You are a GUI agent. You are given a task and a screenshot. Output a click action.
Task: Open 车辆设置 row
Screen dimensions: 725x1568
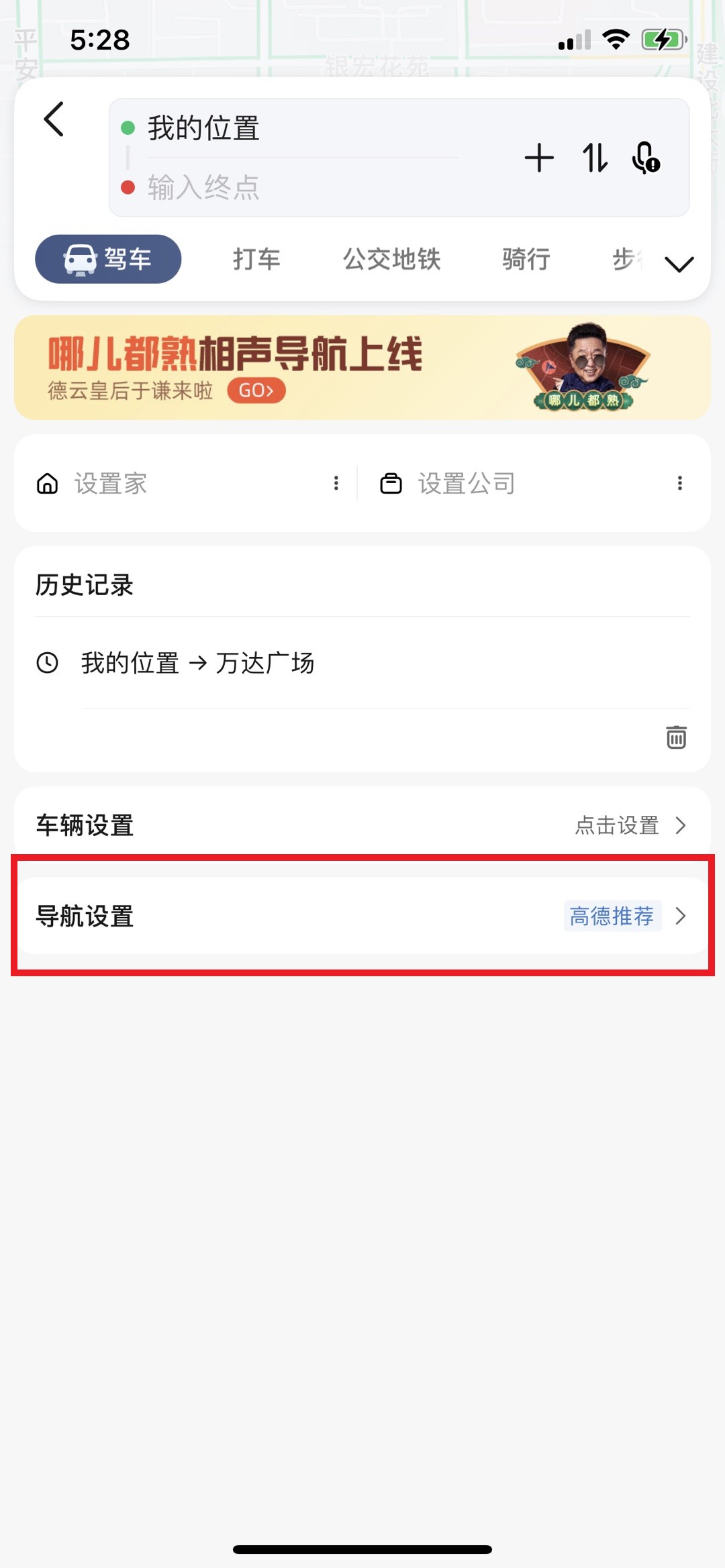coord(362,825)
